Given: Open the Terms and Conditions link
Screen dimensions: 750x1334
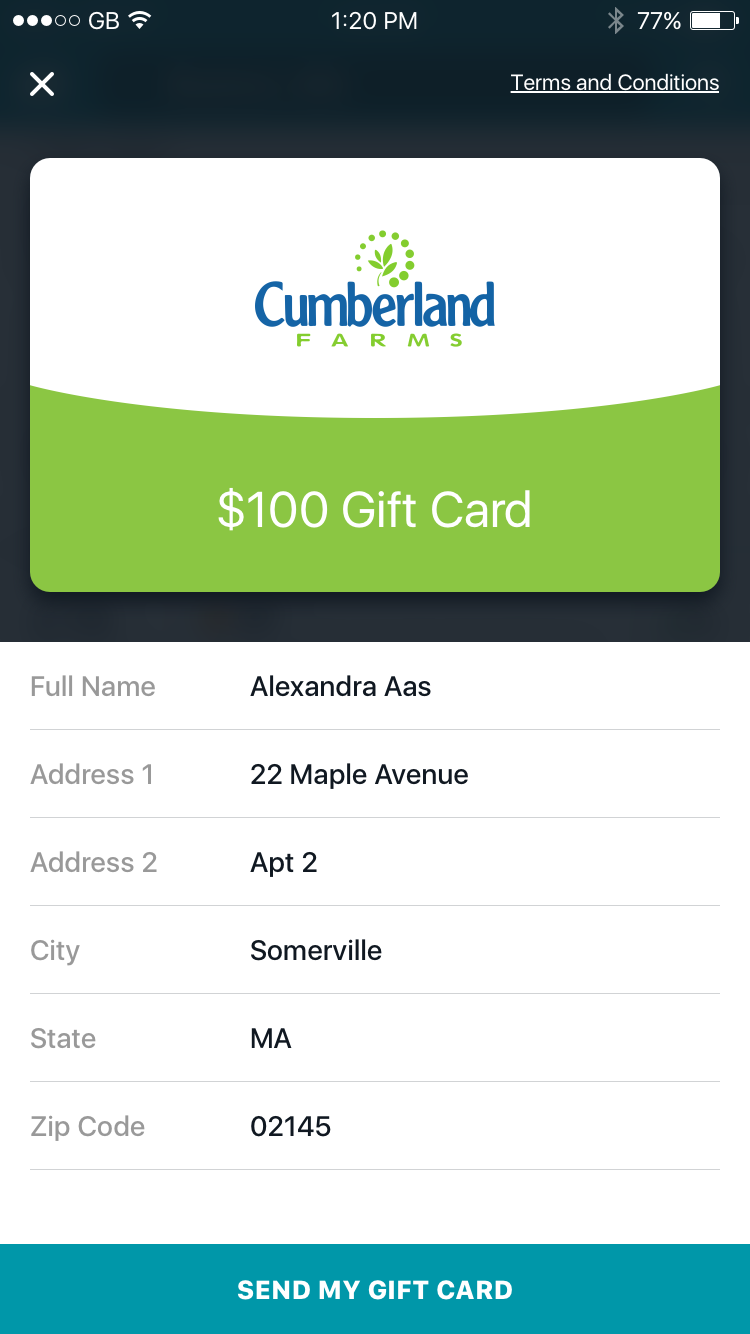Looking at the screenshot, I should (614, 83).
